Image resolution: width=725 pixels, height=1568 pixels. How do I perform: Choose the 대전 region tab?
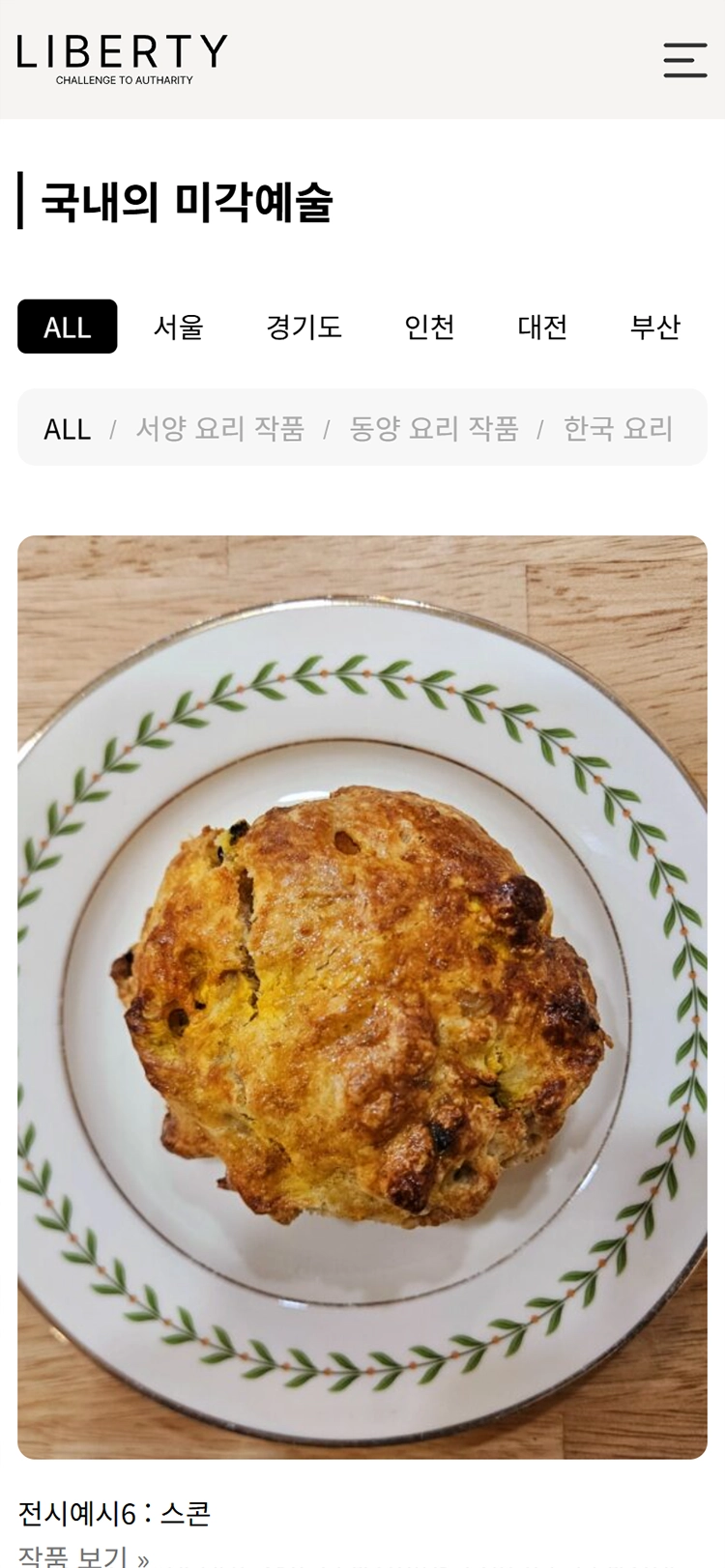pos(542,327)
